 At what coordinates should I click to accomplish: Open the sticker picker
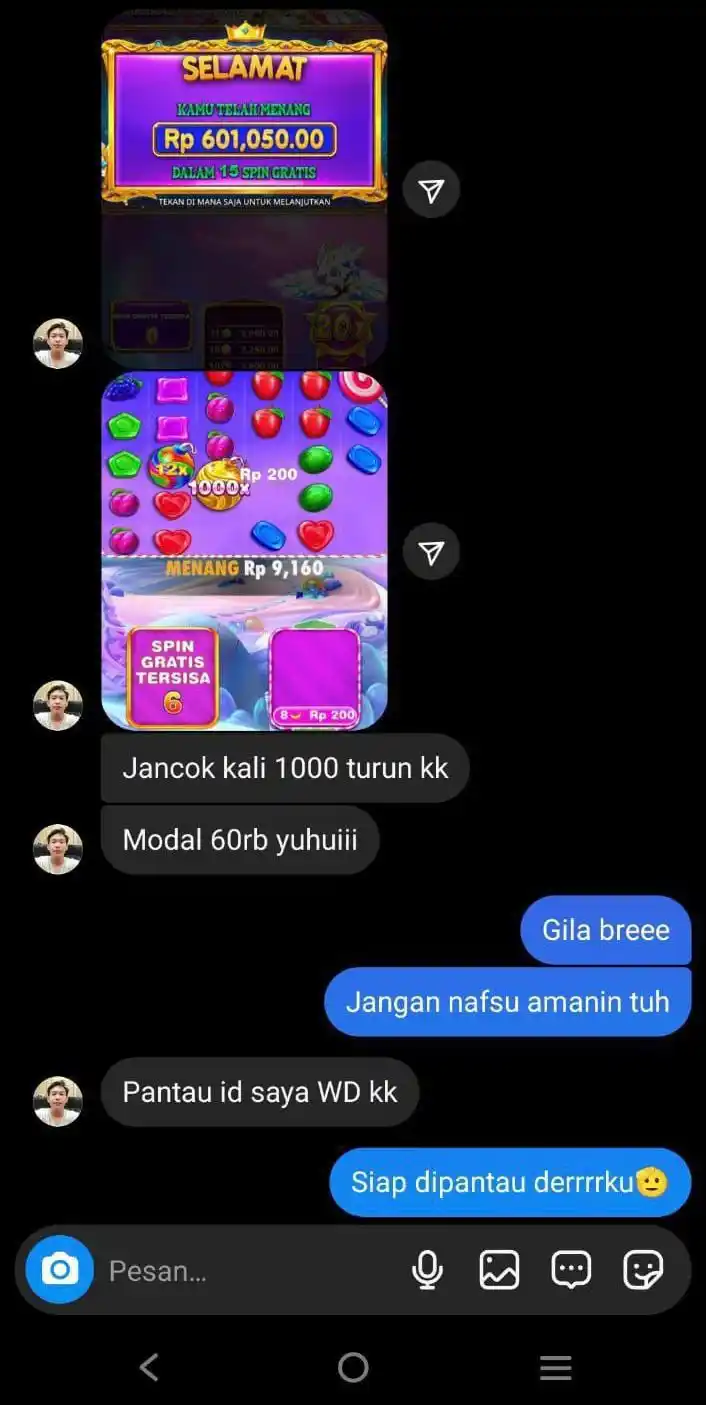click(x=642, y=1270)
